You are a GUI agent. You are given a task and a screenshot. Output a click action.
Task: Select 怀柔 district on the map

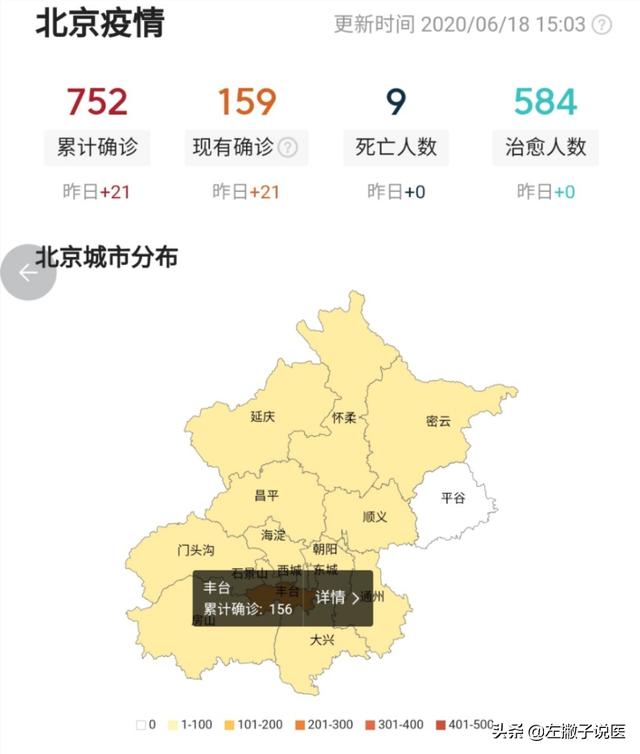tap(344, 418)
